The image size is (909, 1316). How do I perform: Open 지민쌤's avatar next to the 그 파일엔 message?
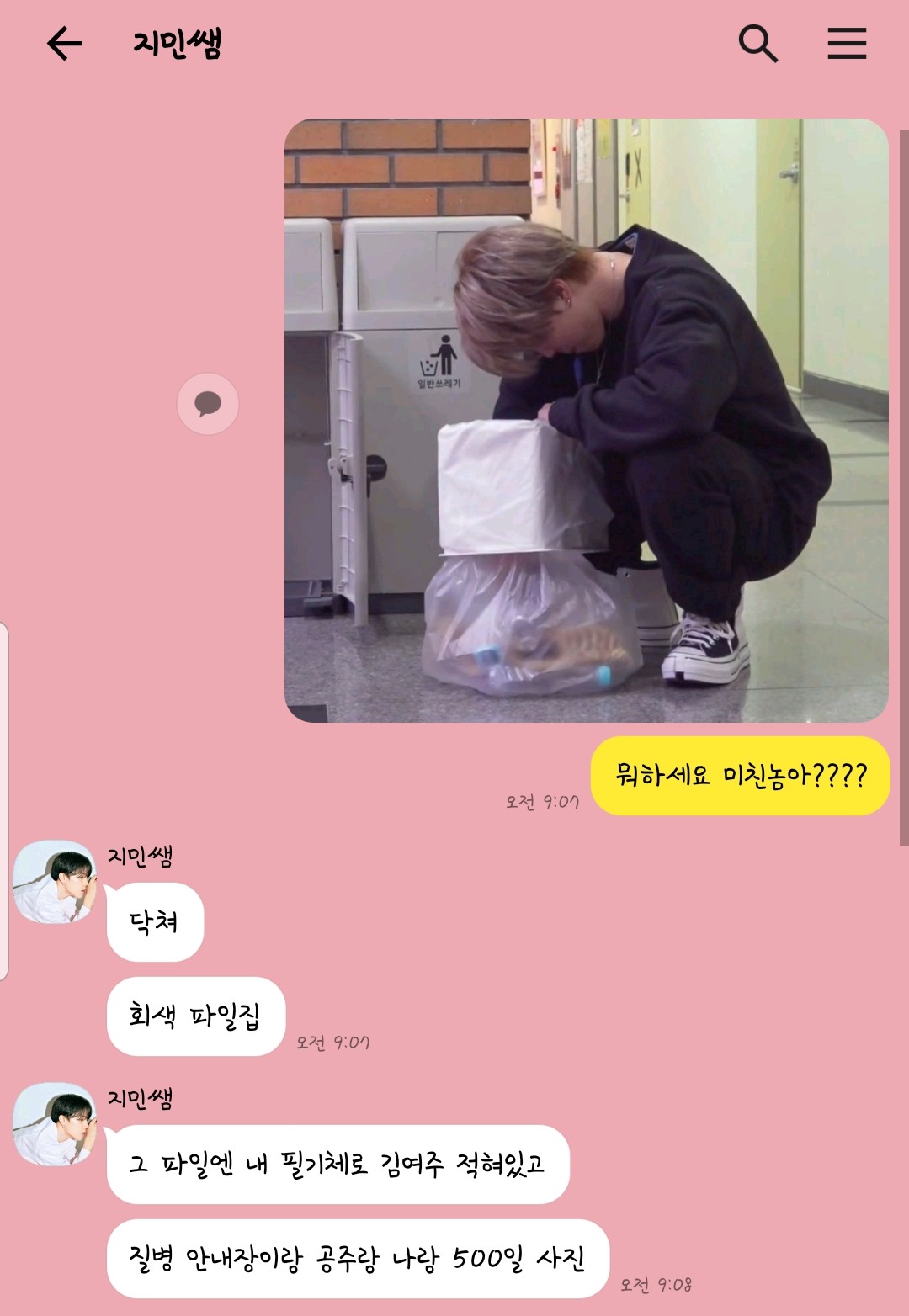55,1124
